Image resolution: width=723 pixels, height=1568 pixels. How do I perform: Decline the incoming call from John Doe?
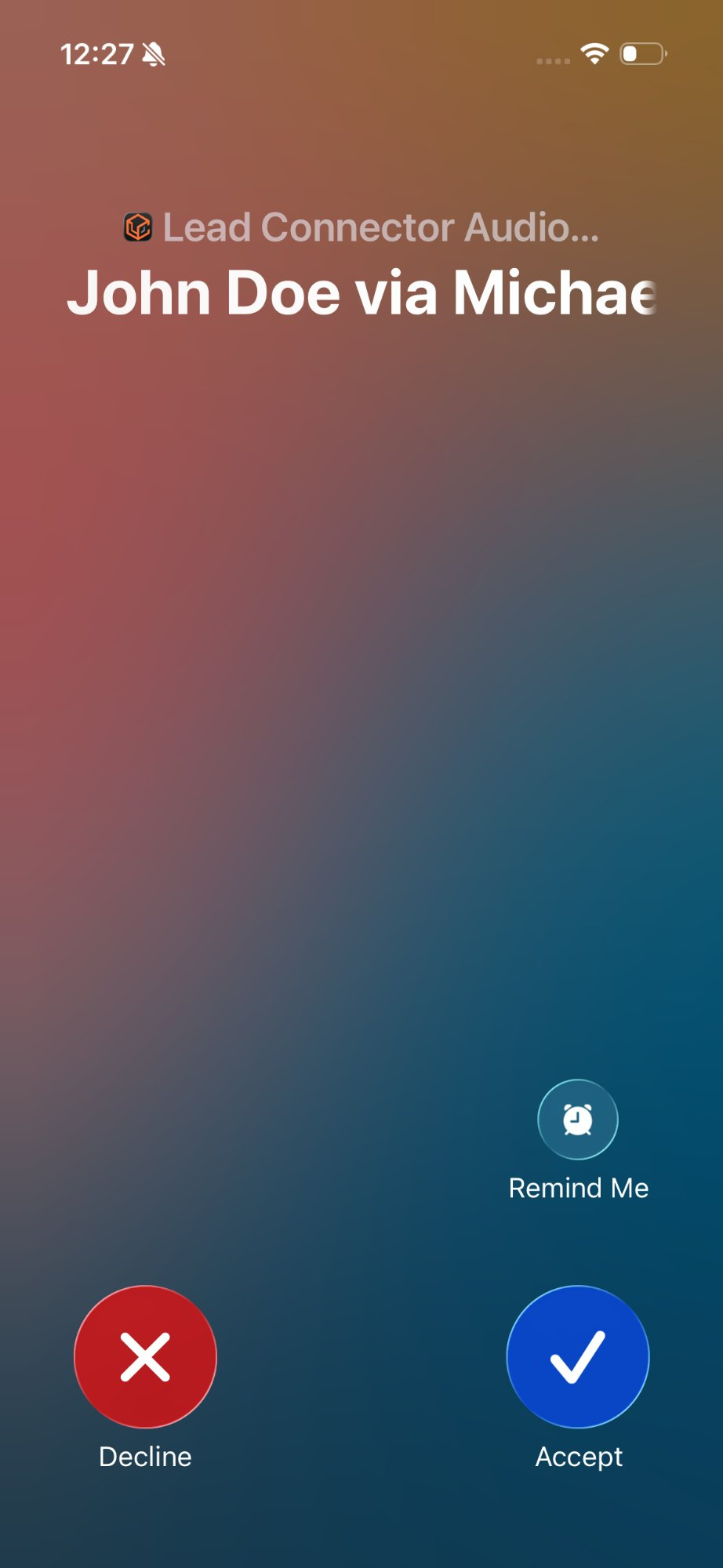(x=145, y=1356)
